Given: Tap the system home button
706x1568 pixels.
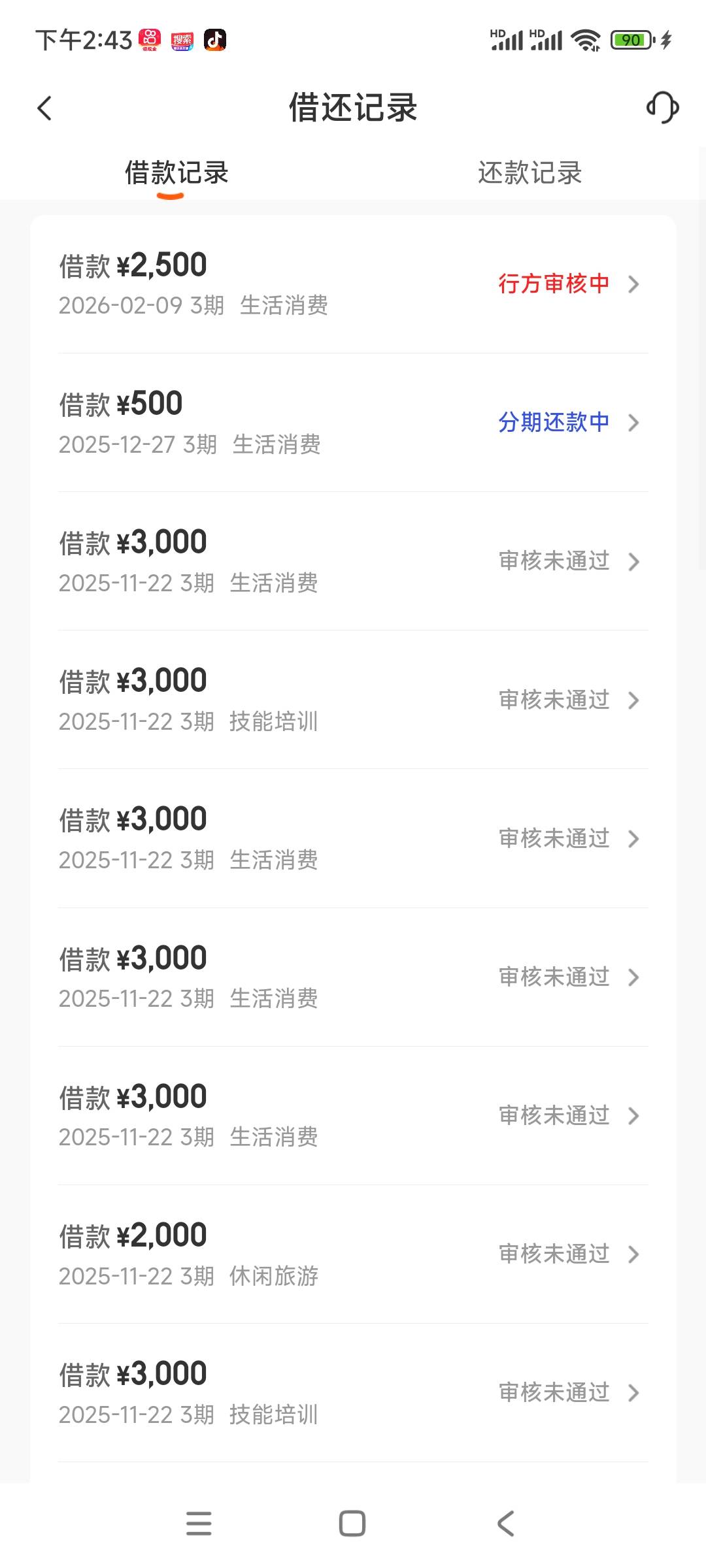Looking at the screenshot, I should [x=352, y=1524].
